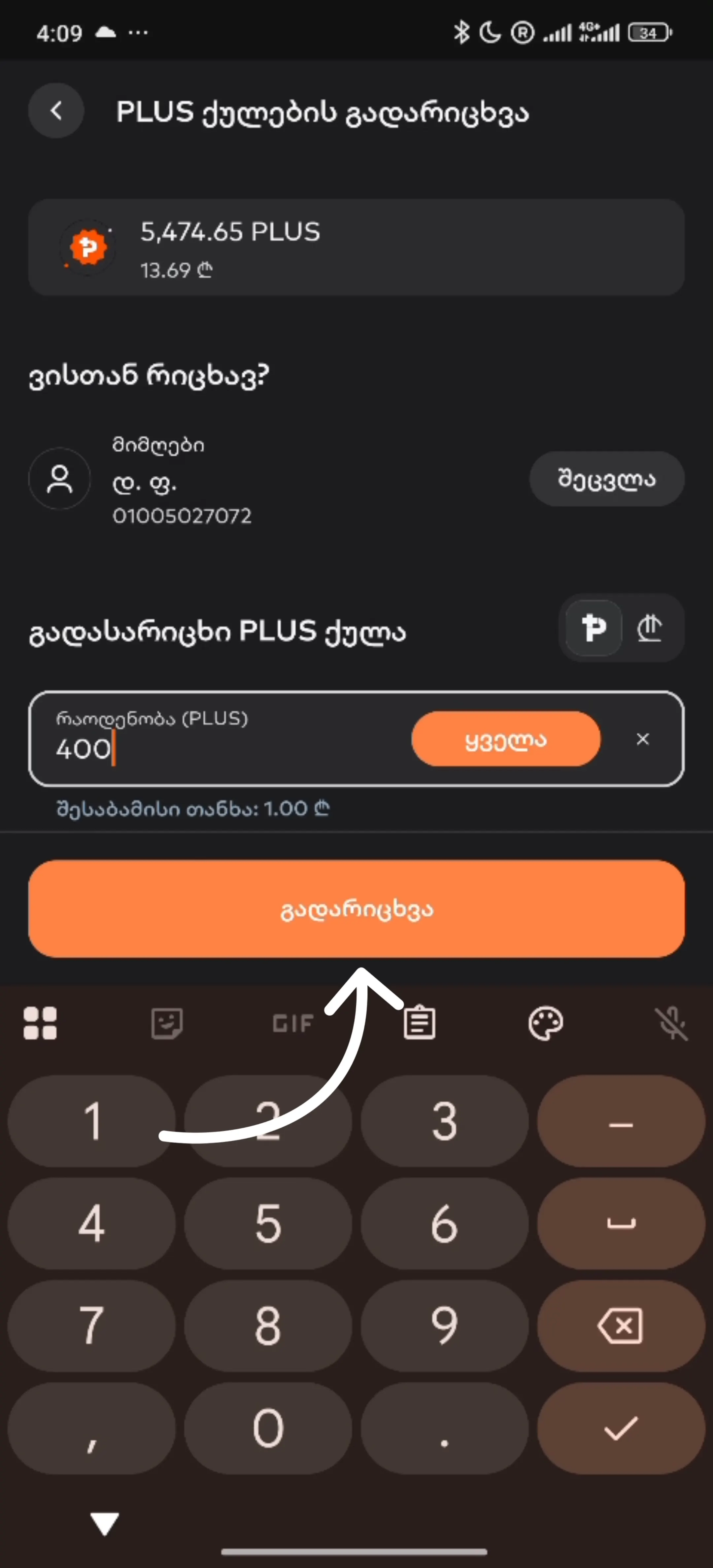713x1568 pixels.
Task: Clear the entered amount with X
Action: (x=642, y=739)
